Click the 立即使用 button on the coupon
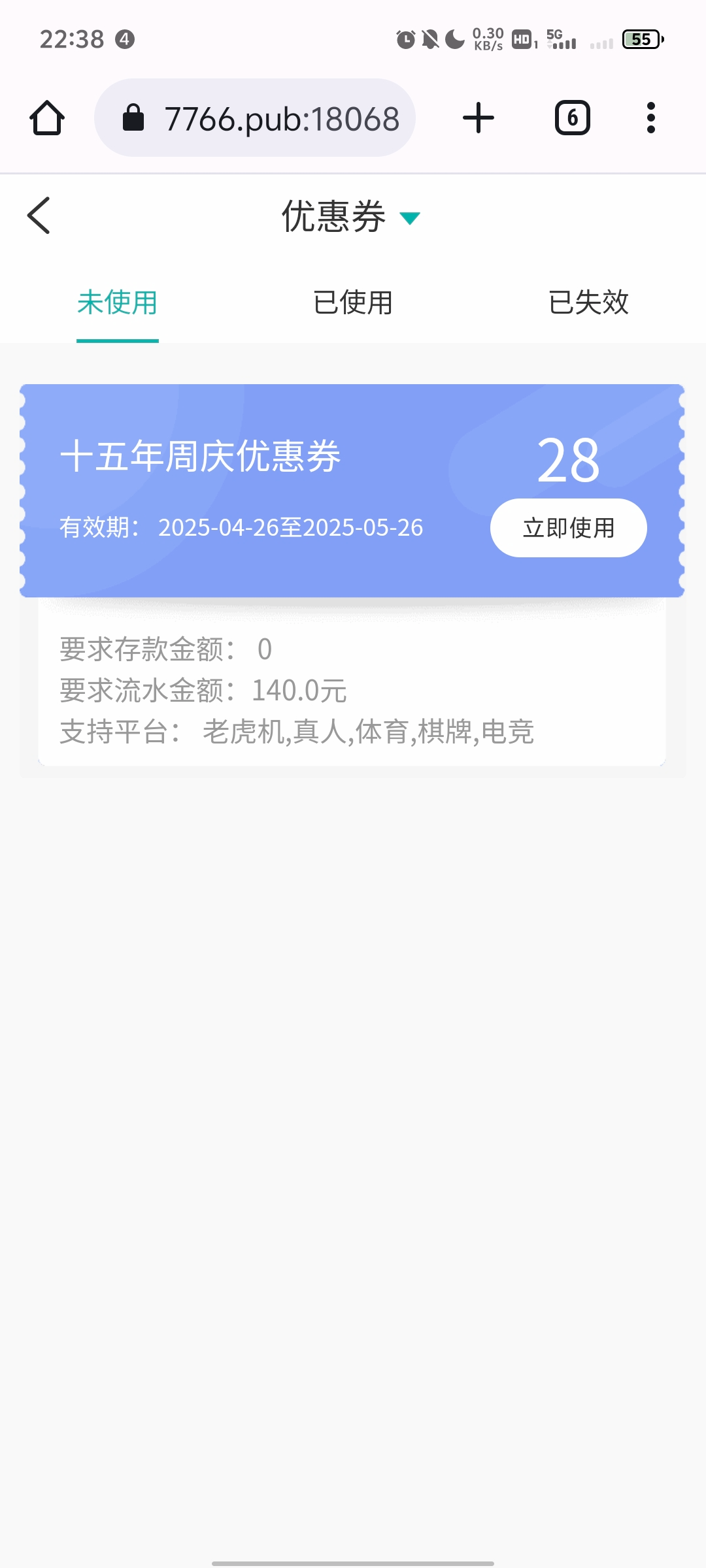 coord(567,527)
